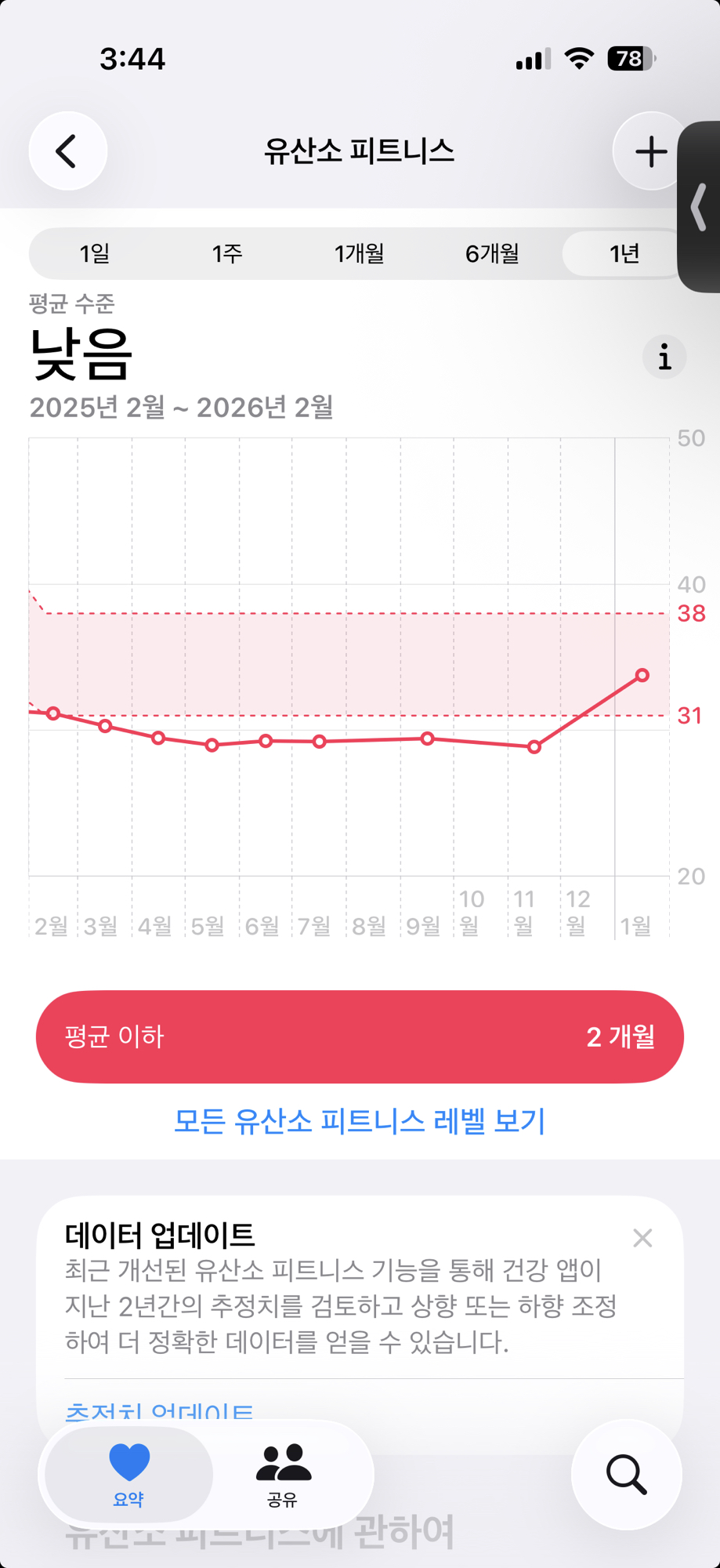The image size is (720, 1568).
Task: Open 모든 유산소 피트니스 레벨 보기
Action: [x=360, y=1121]
